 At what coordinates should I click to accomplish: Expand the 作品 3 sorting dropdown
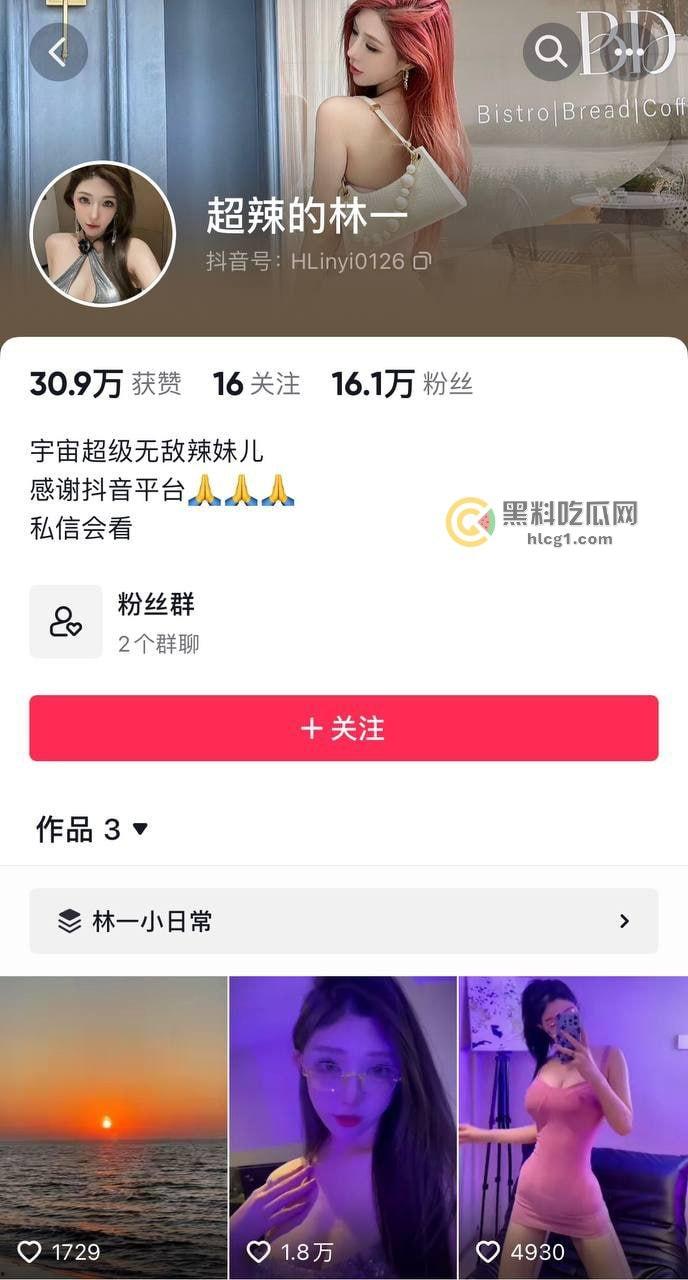(x=92, y=829)
